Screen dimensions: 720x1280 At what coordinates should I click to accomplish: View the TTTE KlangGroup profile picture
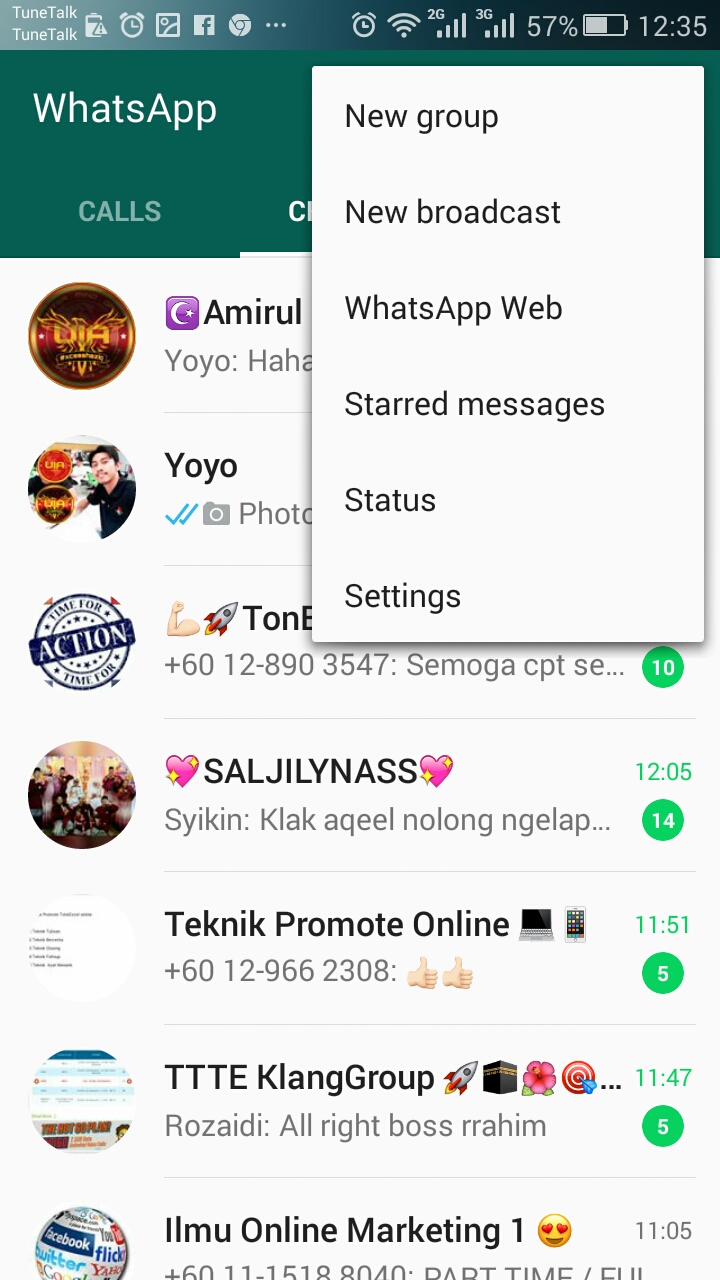pyautogui.click(x=82, y=1101)
